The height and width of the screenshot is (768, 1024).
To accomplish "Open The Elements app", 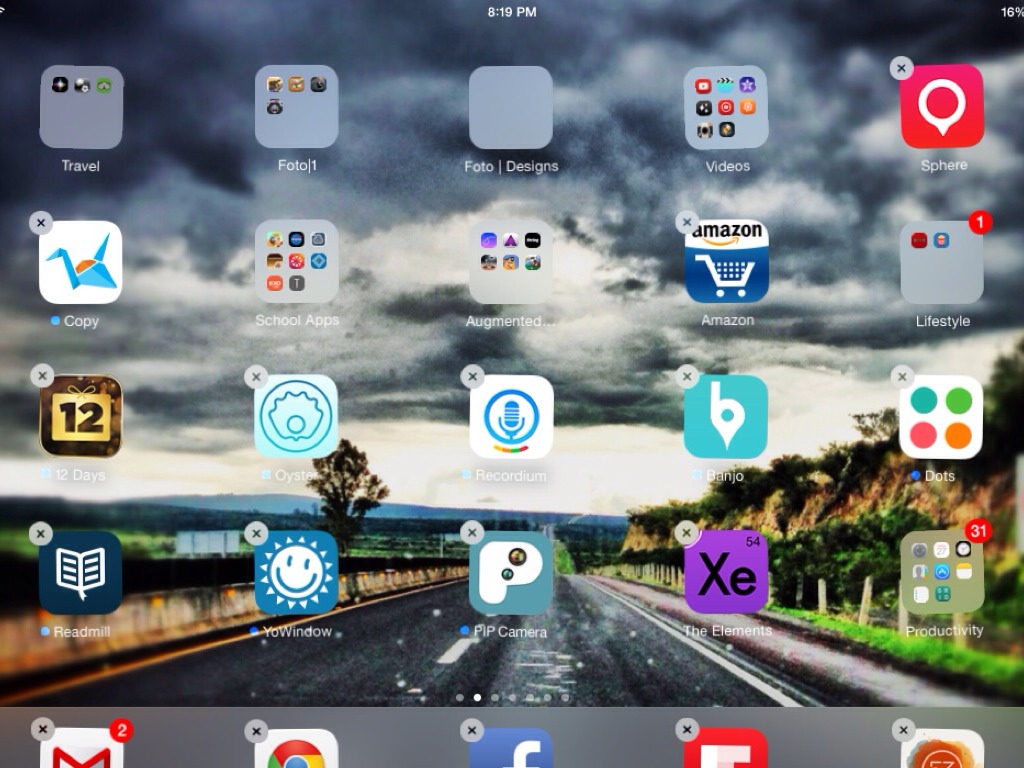I will point(726,573).
